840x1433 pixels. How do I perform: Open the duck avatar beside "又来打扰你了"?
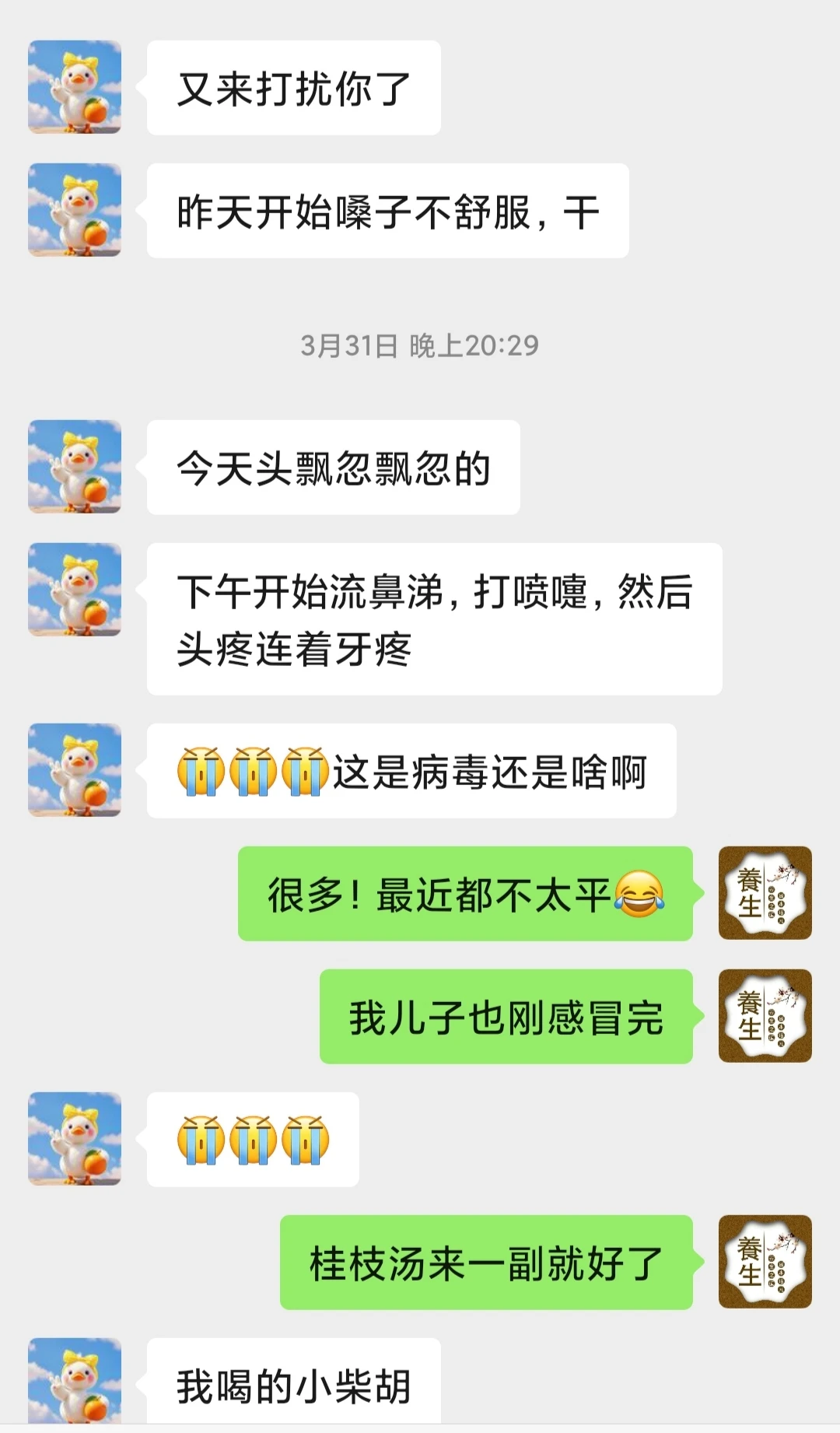[x=75, y=87]
